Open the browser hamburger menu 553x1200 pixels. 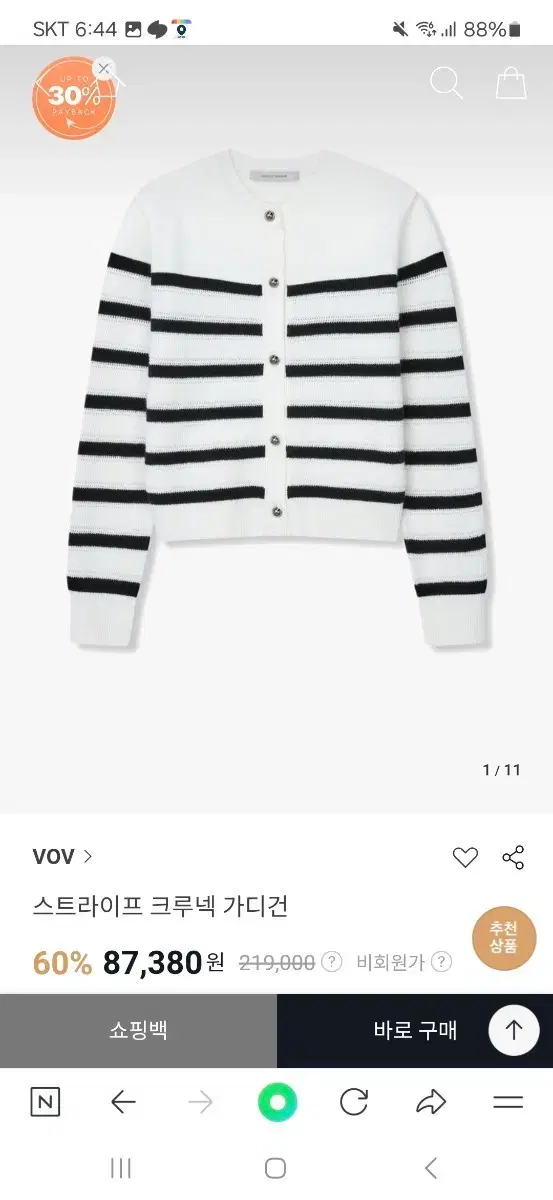click(508, 1103)
